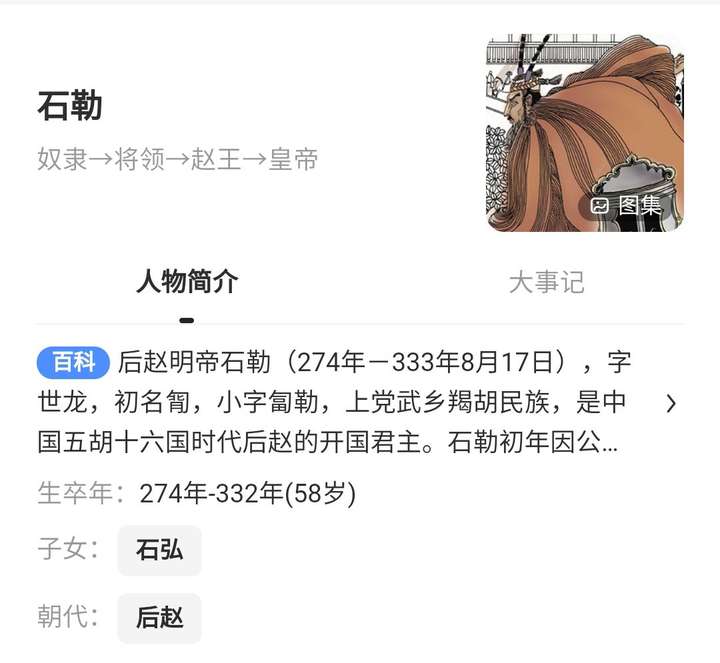Open the 图集 photo gallery of 石勒
This screenshot has height=663, width=720.
627,205
